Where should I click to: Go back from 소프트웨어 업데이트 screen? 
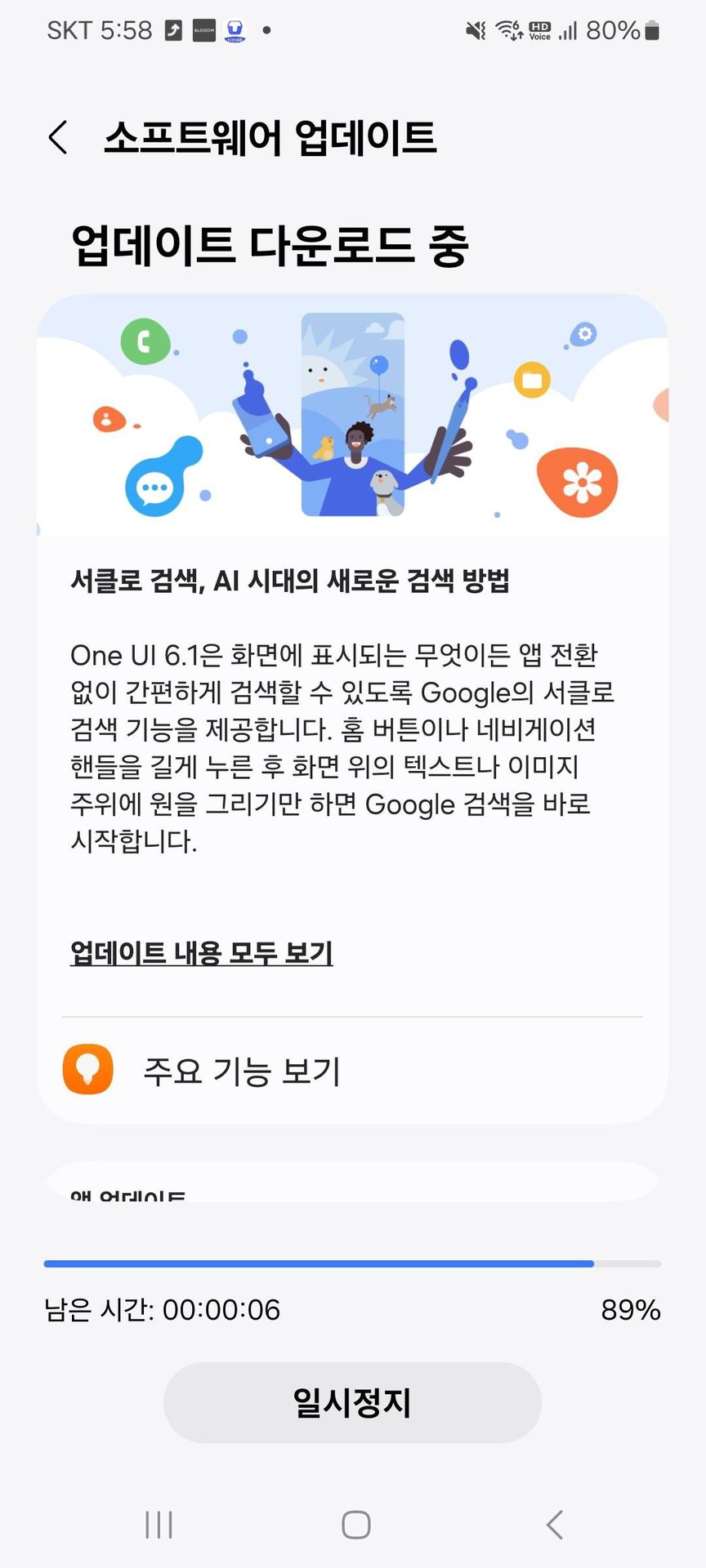coord(58,137)
